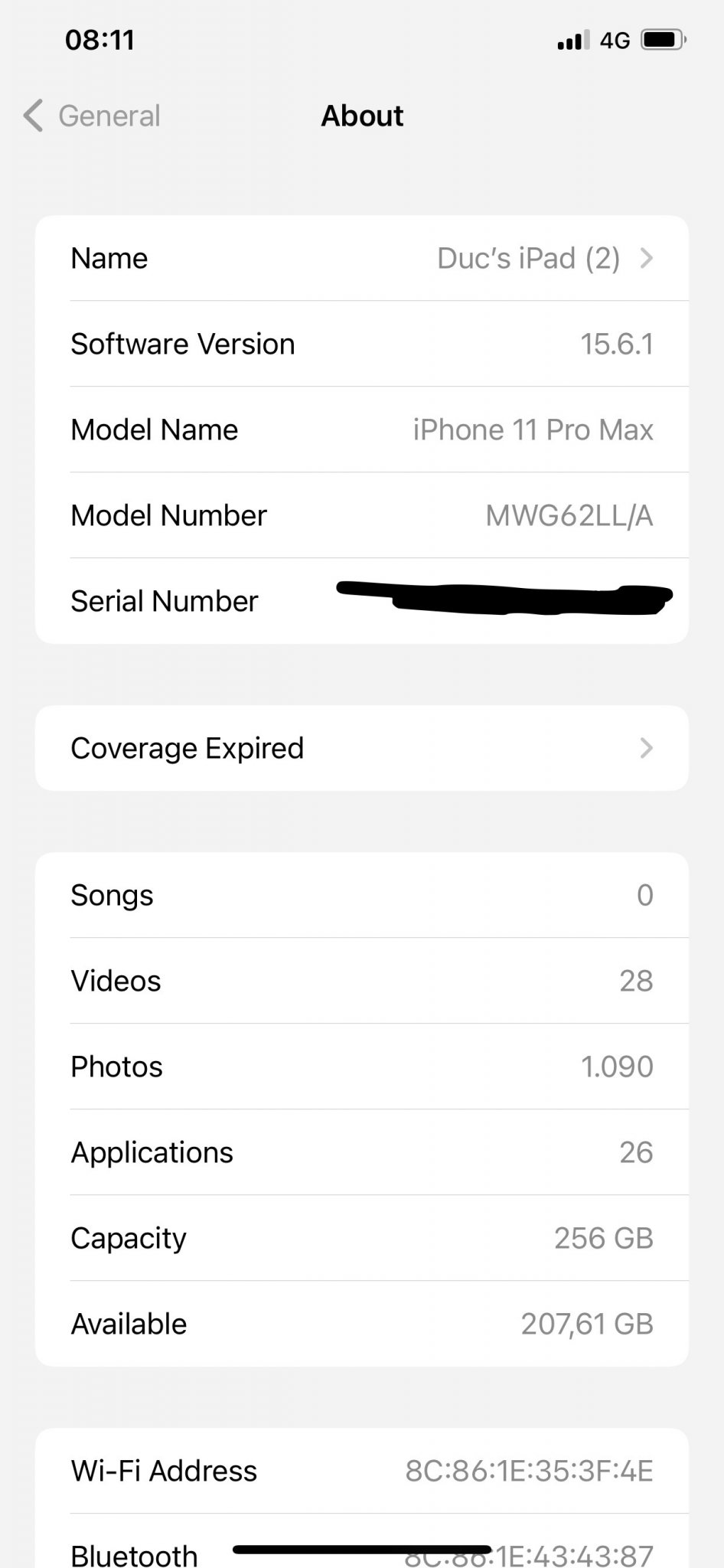The width and height of the screenshot is (724, 1568).
Task: Tap the Model Number row to toggle format
Action: pos(361,515)
